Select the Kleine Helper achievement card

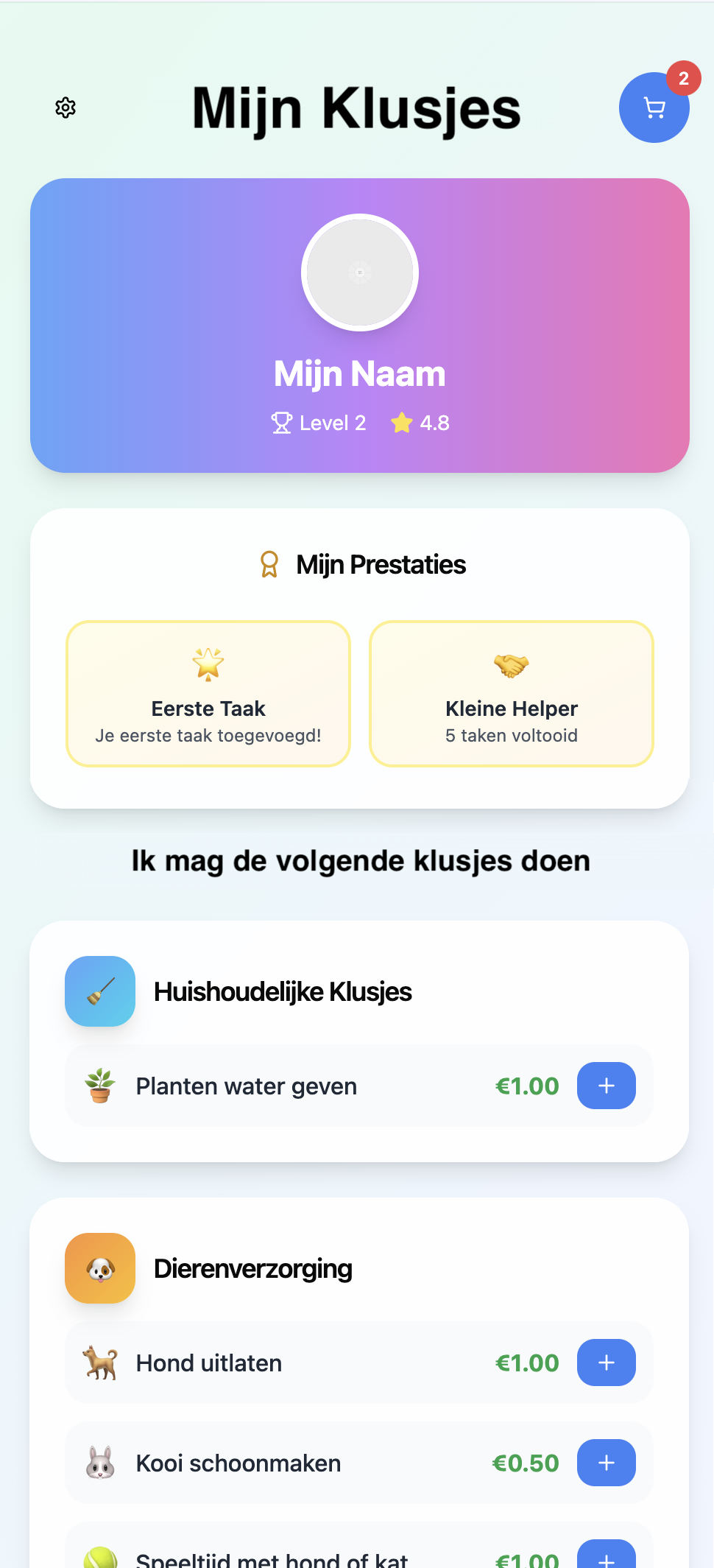pyautogui.click(x=511, y=693)
